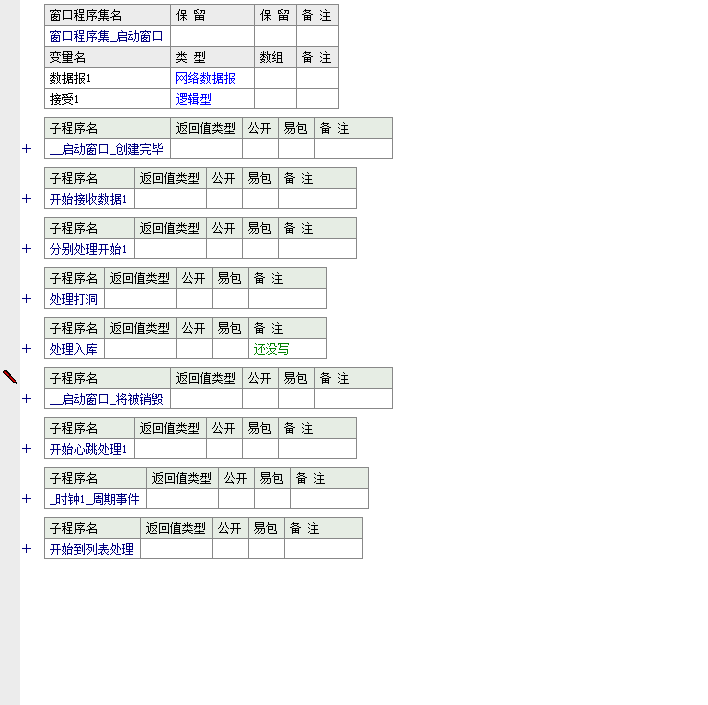
Task: Expand the 开始接收数据1 subroutine
Action: click(27, 199)
